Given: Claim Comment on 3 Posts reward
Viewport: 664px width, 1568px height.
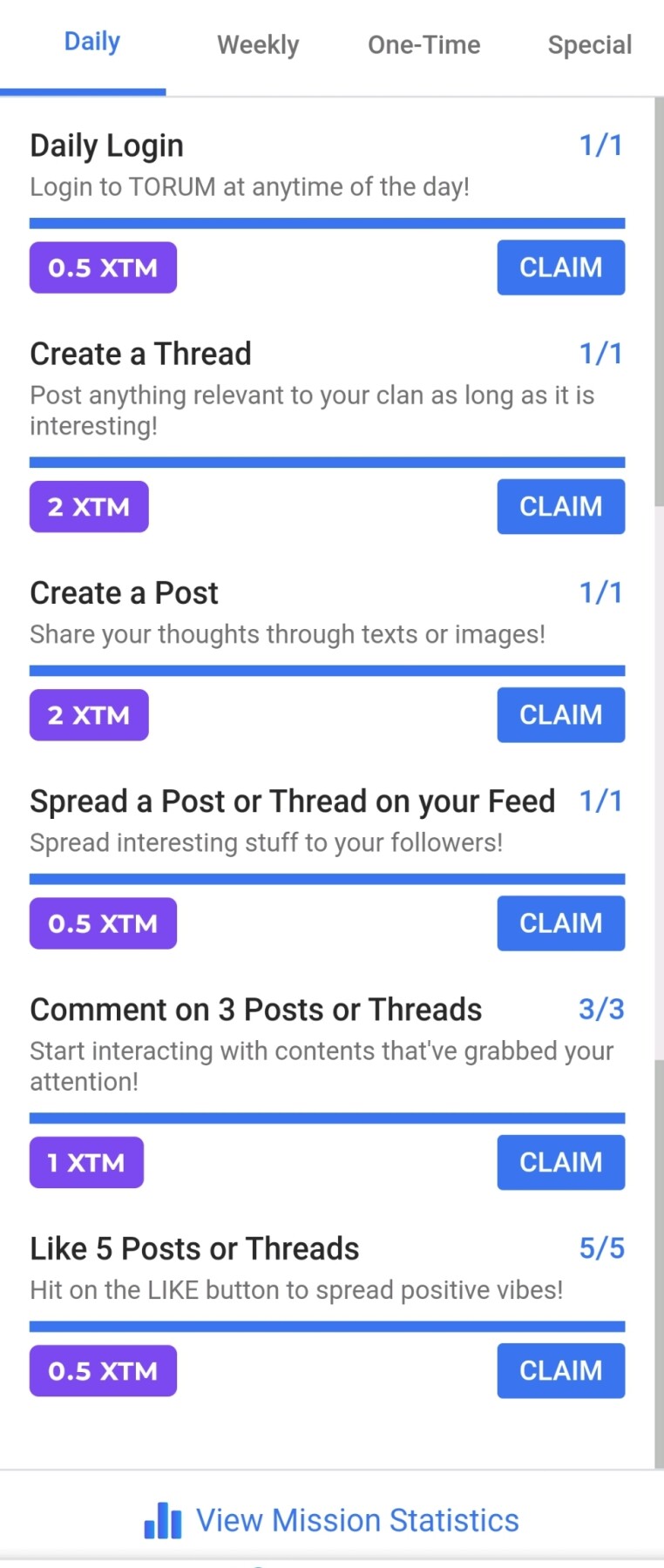Looking at the screenshot, I should [x=560, y=1162].
